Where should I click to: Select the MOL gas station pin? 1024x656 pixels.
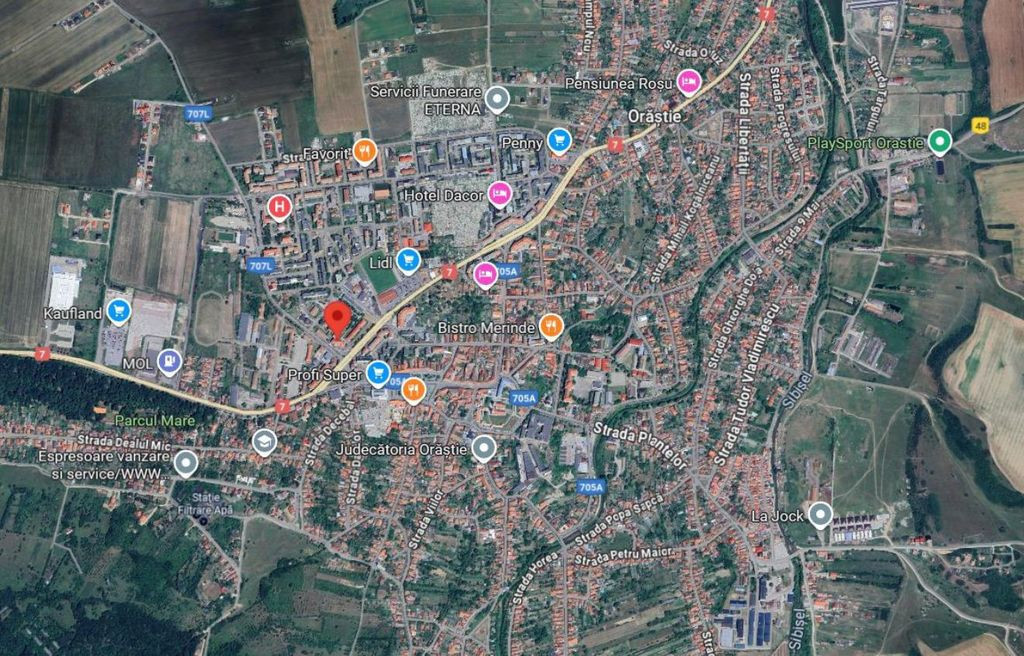169,361
